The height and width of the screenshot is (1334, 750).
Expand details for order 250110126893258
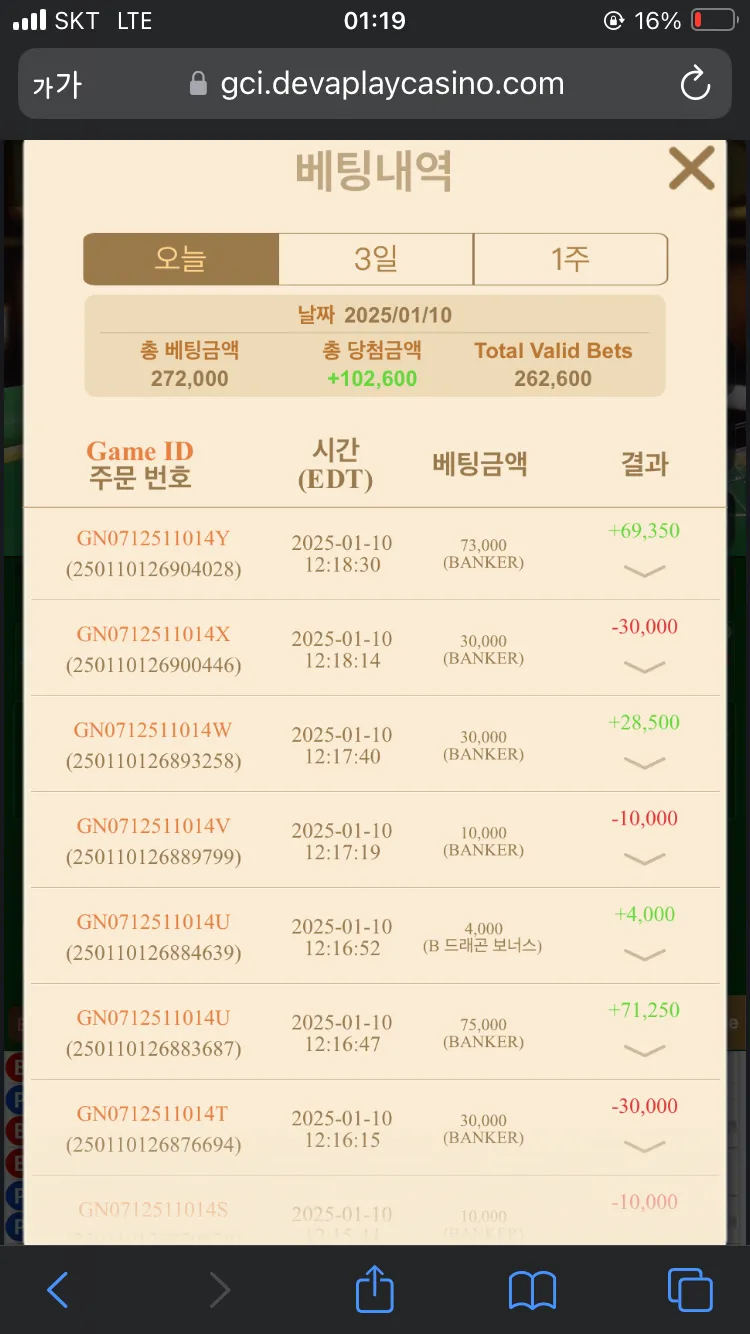644,764
